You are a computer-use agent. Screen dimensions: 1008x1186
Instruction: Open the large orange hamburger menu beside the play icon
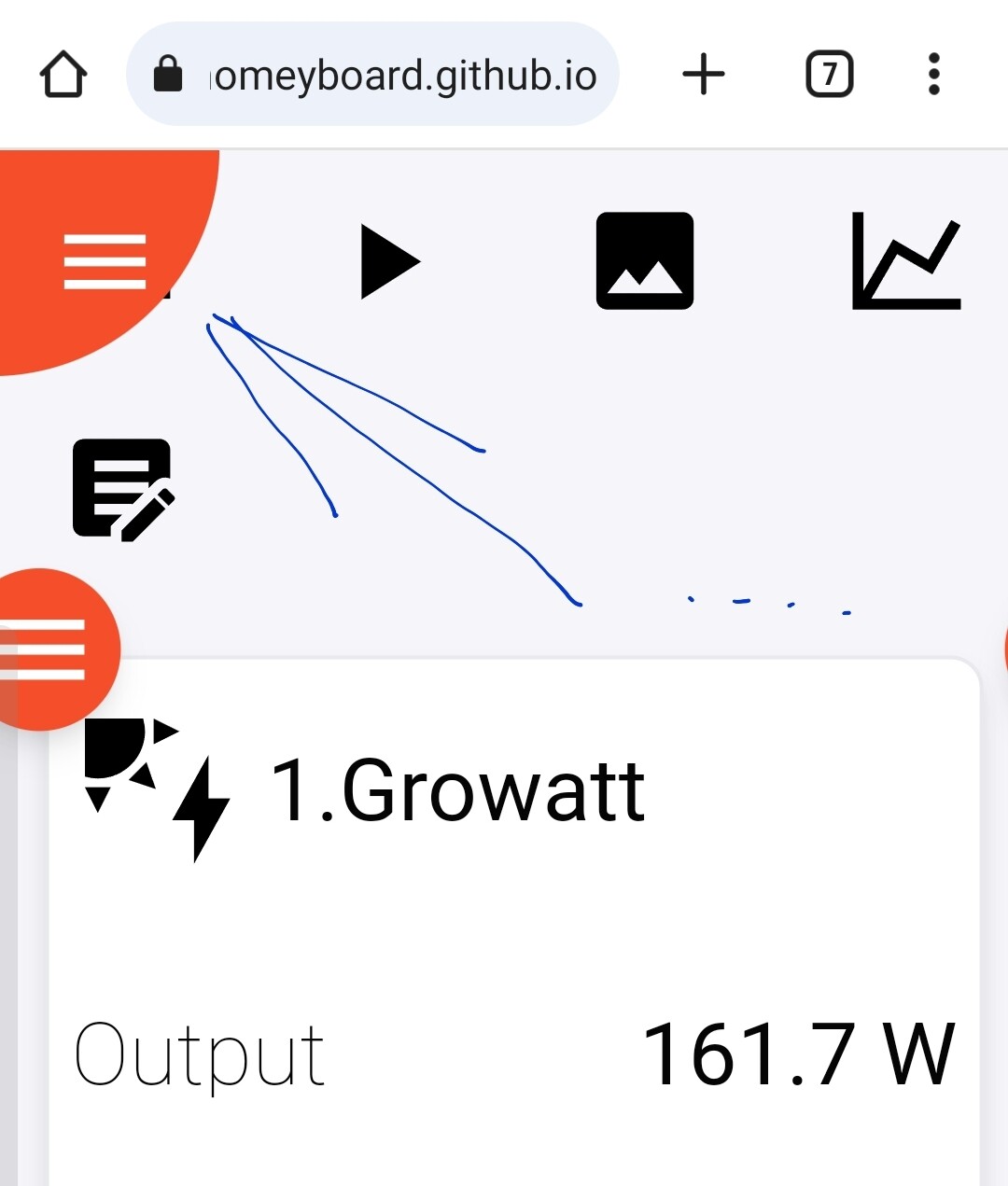click(x=105, y=261)
